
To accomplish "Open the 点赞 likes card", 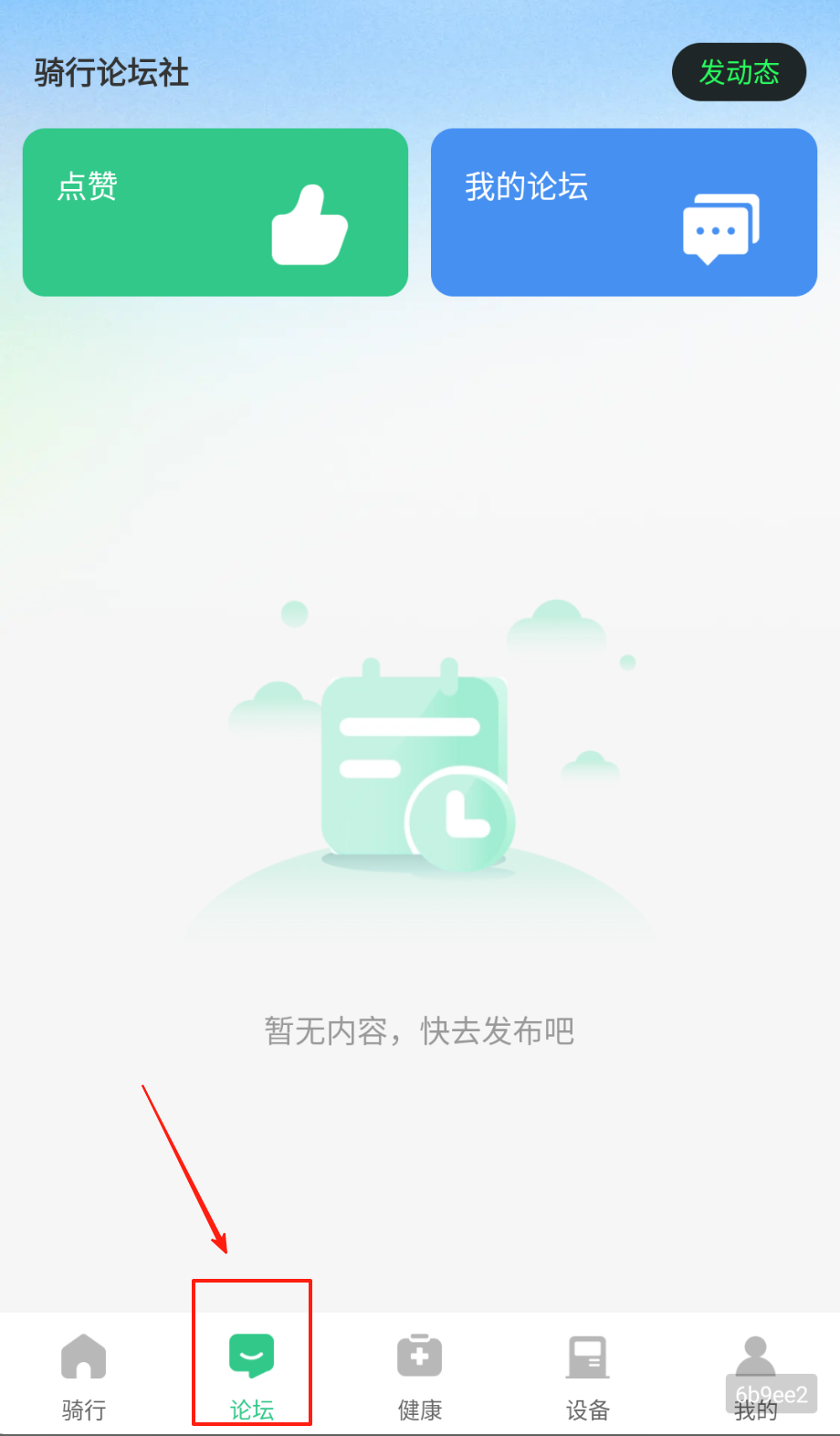I will click(x=215, y=212).
